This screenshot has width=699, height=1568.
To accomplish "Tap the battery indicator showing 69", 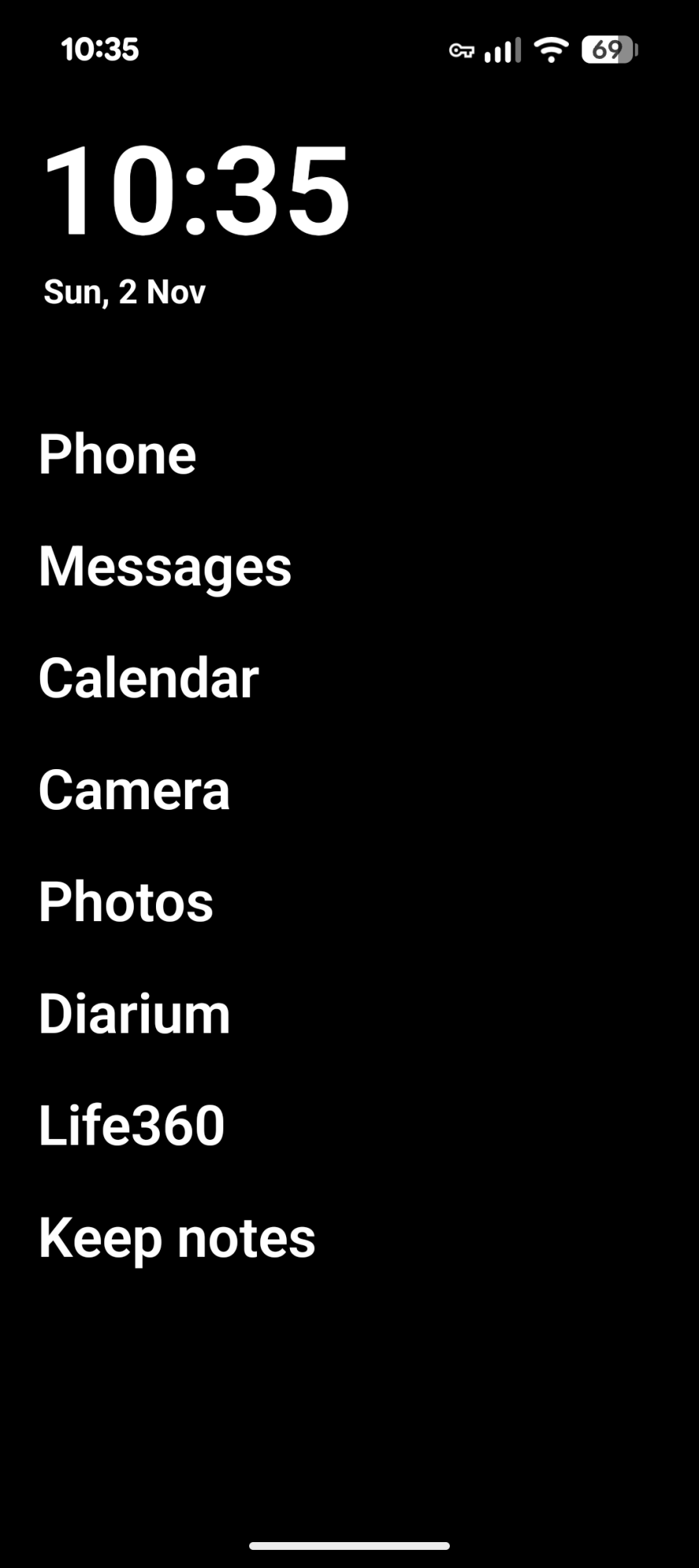I will click(608, 49).
